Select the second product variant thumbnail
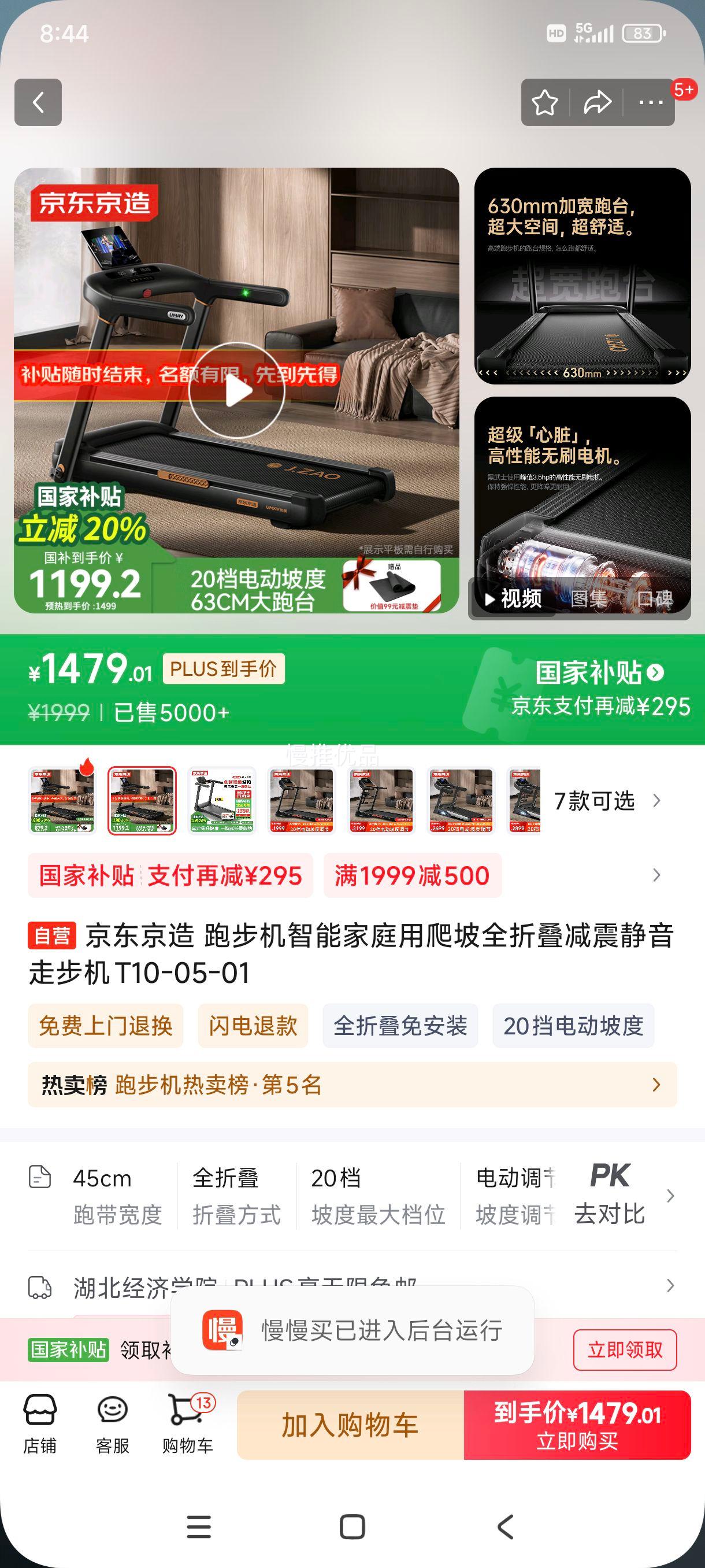705x1568 pixels. click(x=142, y=803)
